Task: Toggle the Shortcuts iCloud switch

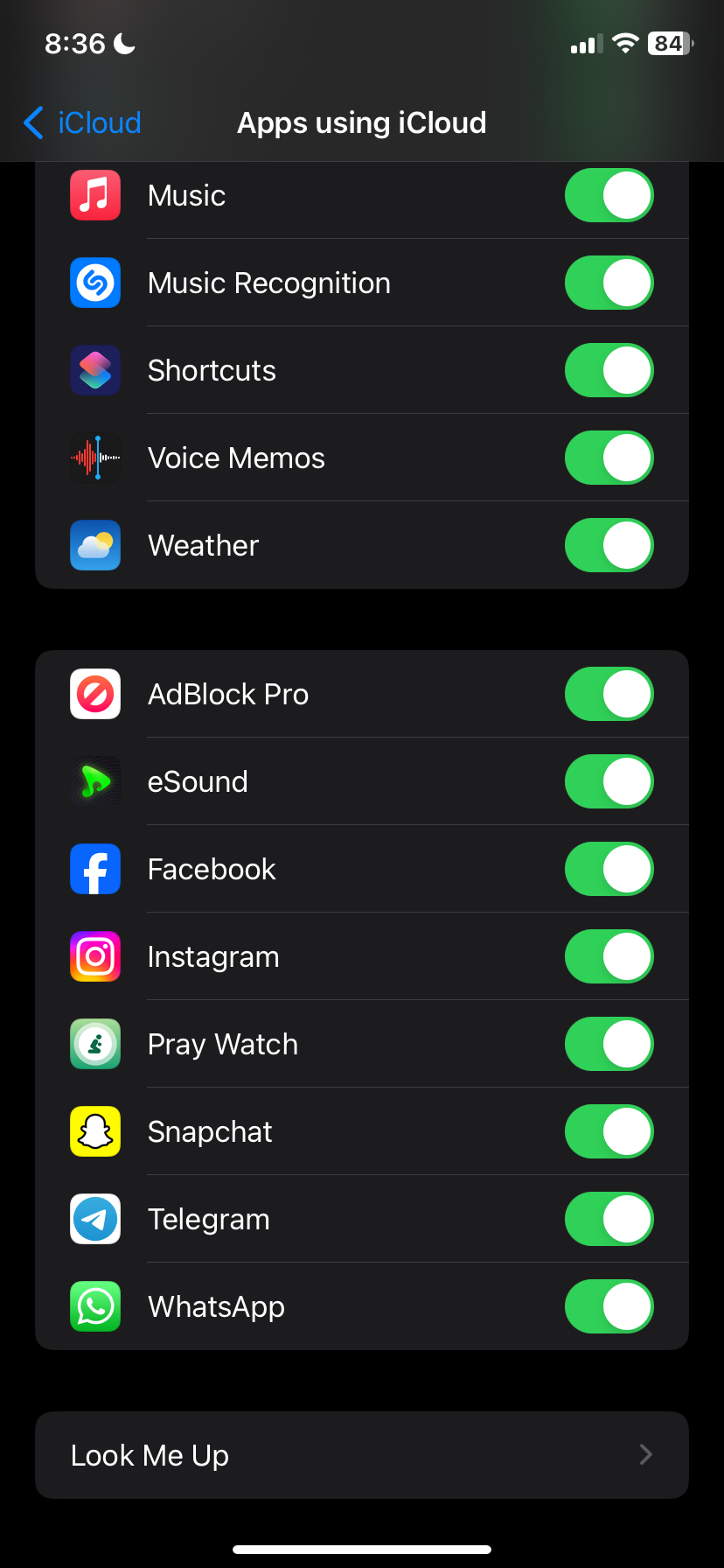Action: pos(609,370)
